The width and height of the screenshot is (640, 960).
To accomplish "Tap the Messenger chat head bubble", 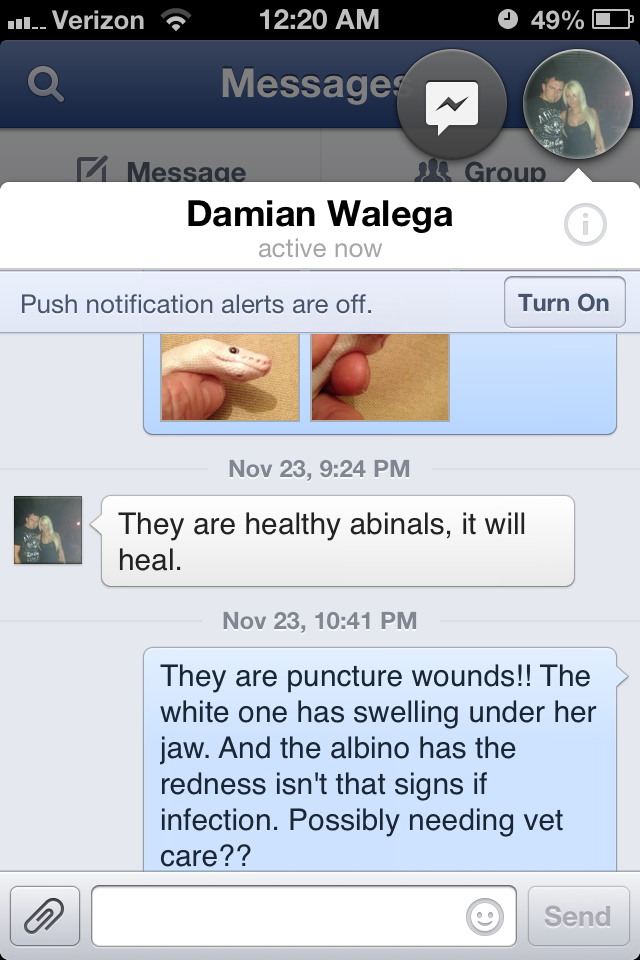I will point(452,105).
